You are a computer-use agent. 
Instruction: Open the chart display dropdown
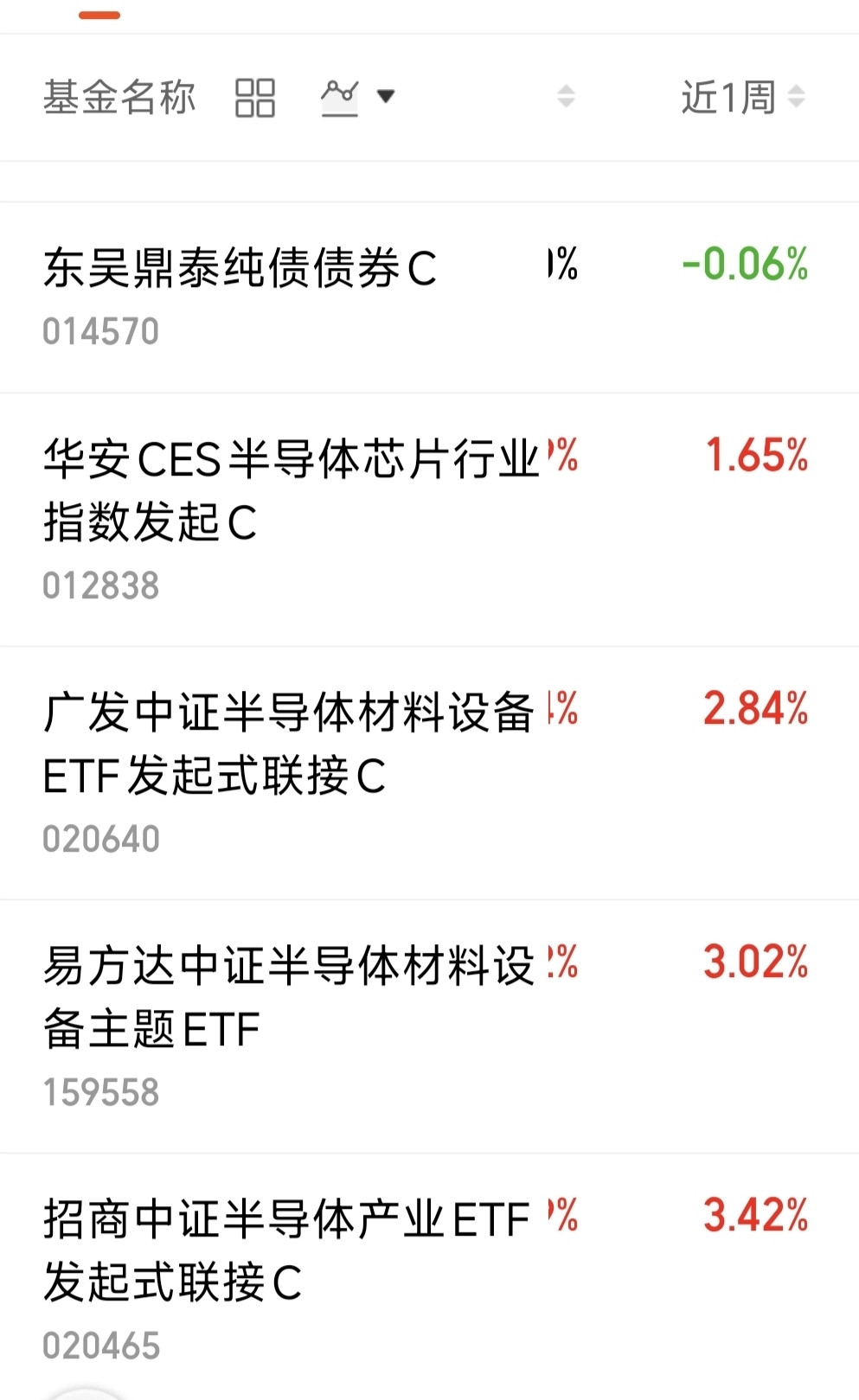click(x=357, y=98)
